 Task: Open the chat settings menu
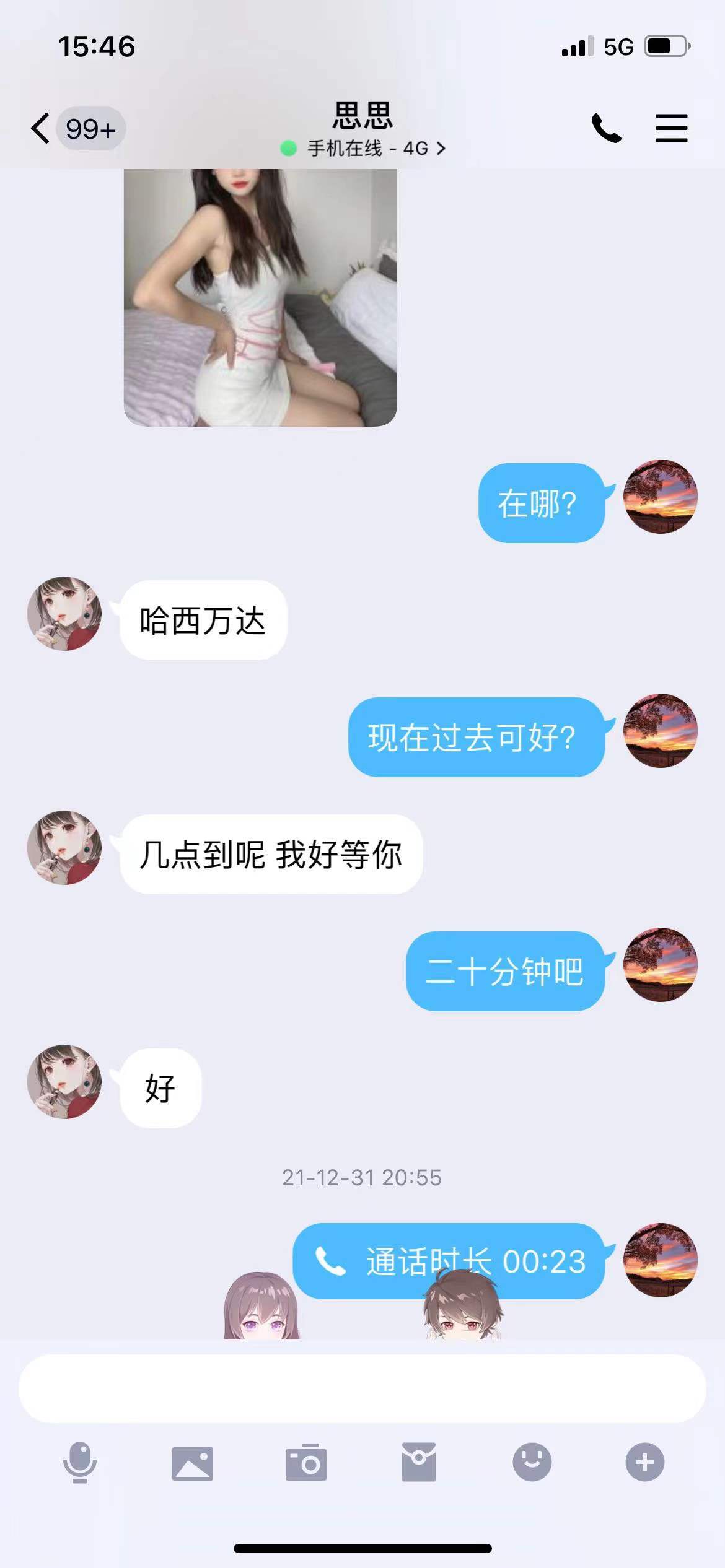(x=672, y=129)
